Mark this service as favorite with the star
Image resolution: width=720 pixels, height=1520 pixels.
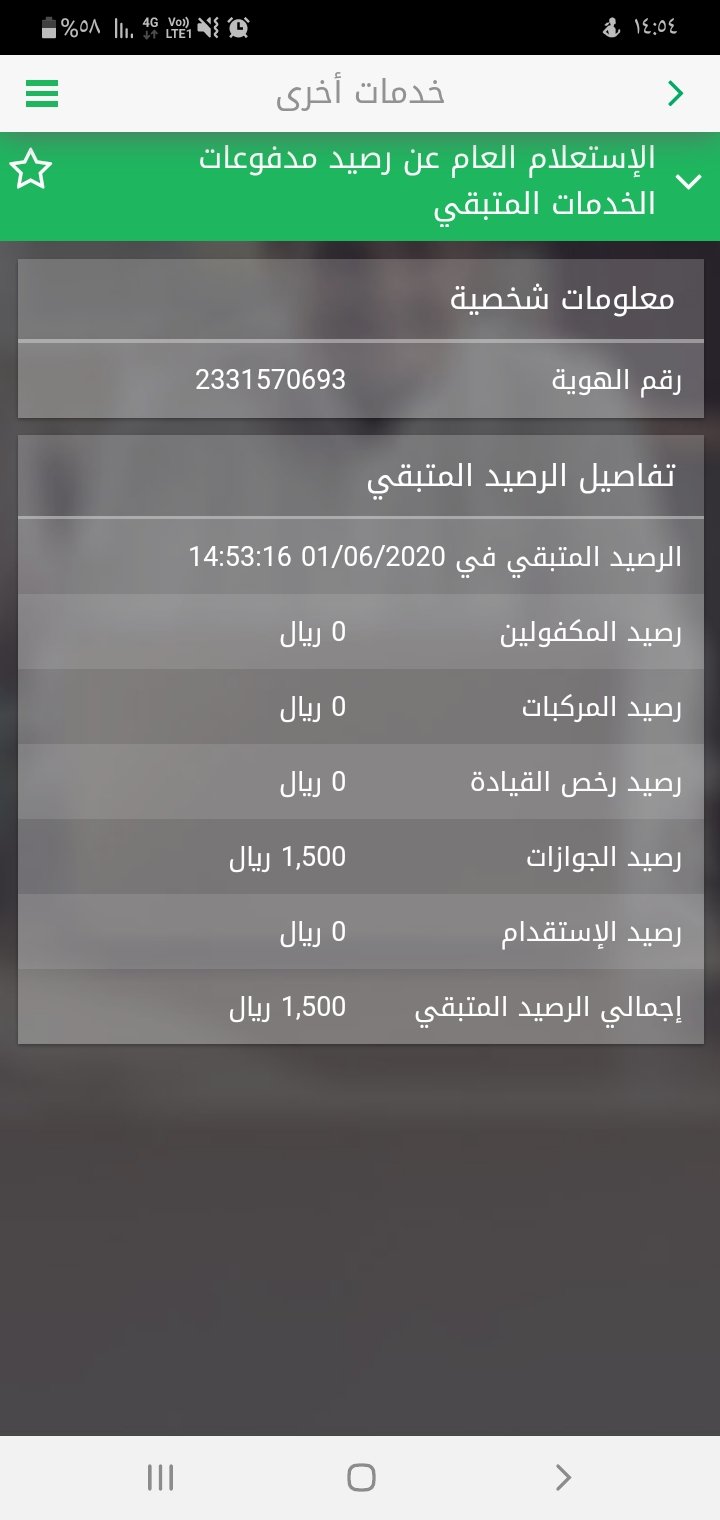point(31,171)
